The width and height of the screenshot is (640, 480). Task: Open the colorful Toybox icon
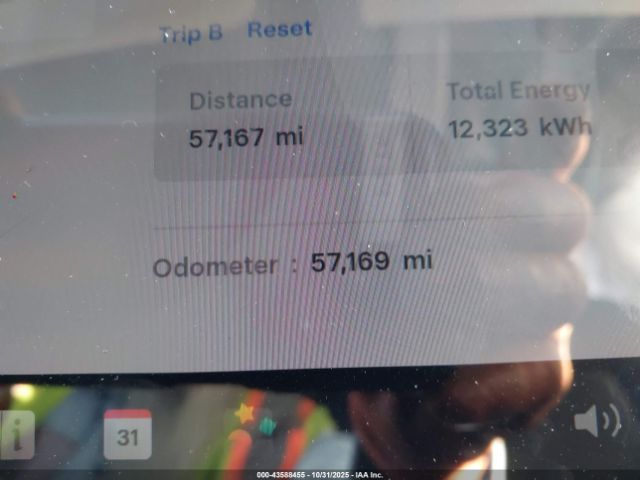pyautogui.click(x=252, y=428)
